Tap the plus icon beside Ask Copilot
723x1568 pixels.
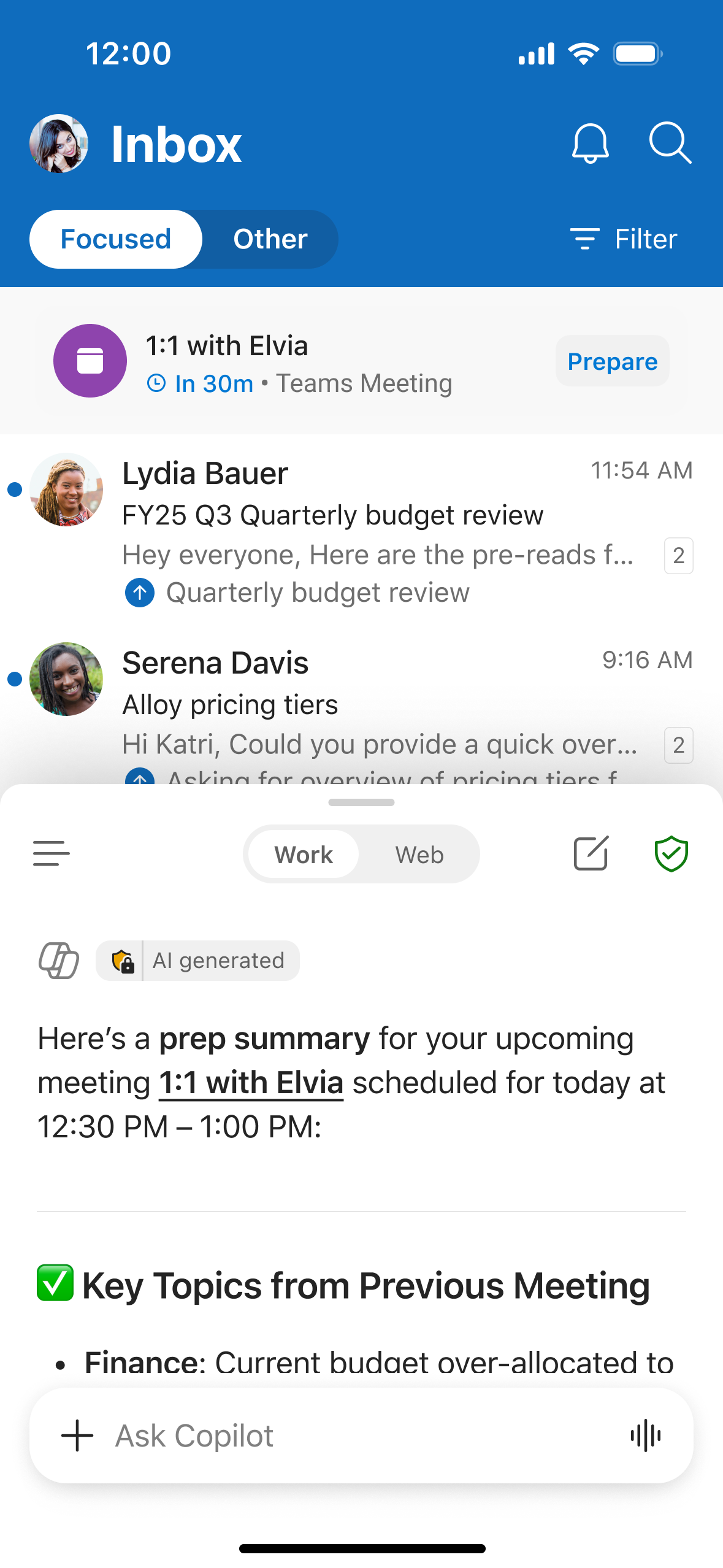coord(77,1435)
